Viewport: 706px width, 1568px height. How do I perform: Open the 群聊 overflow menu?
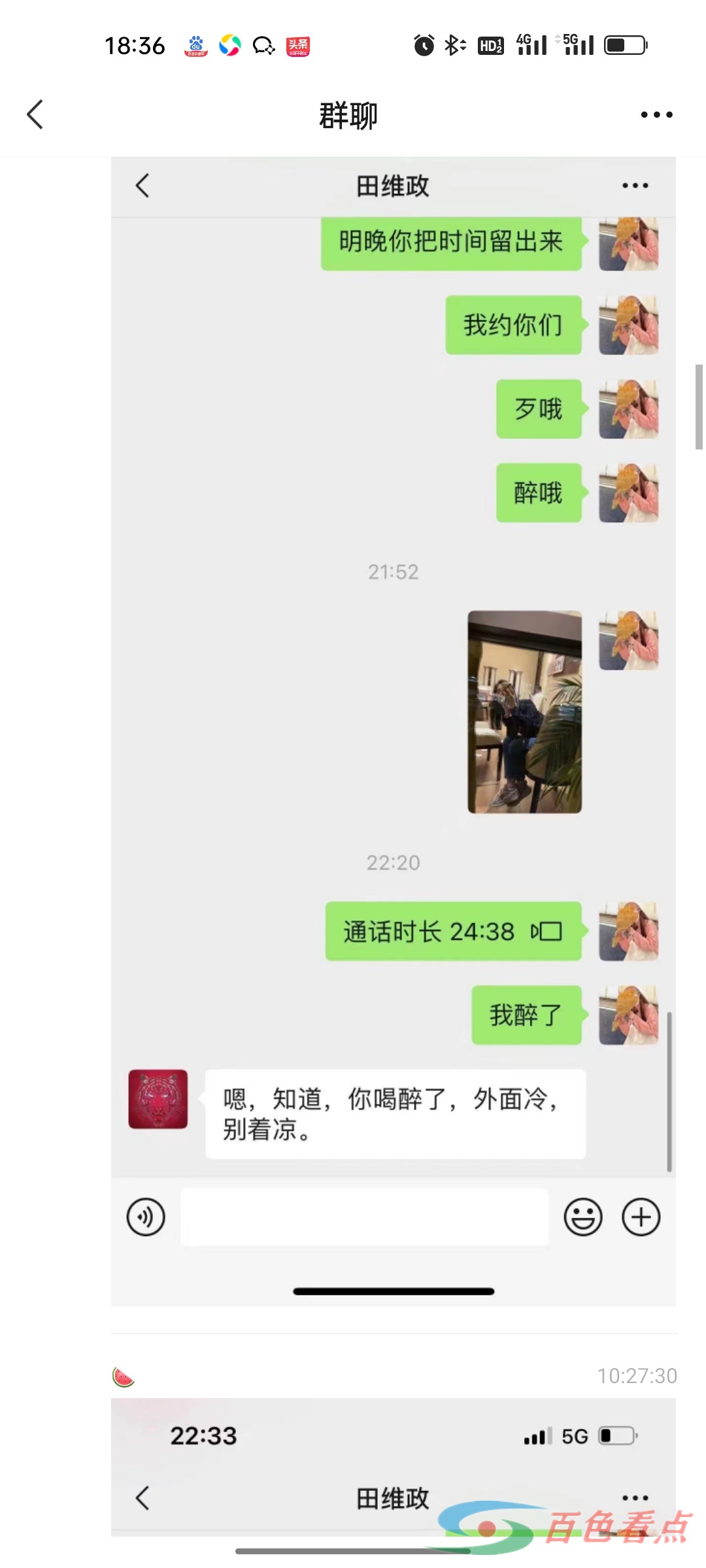pos(656,115)
